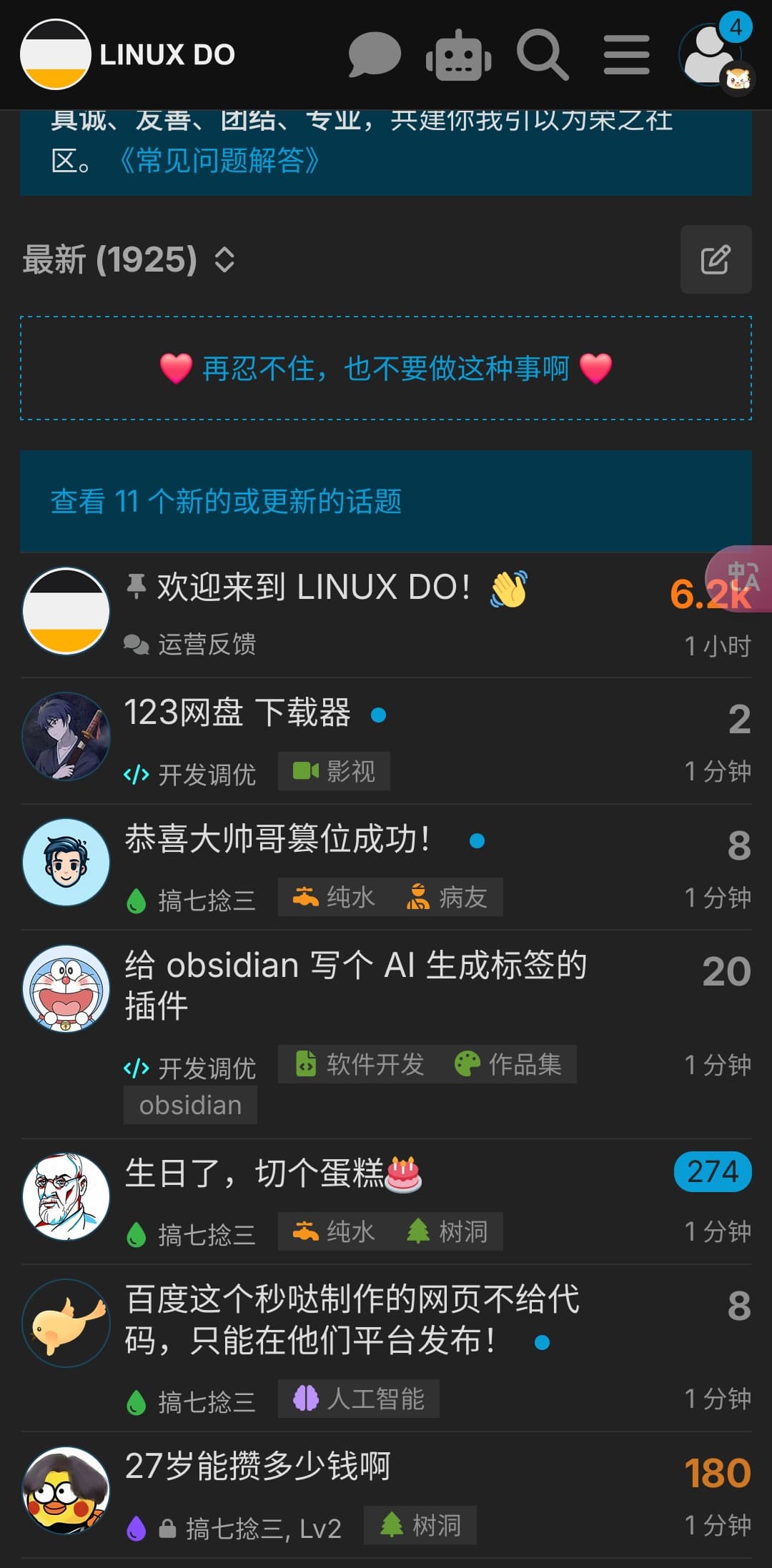
Task: Select the obsidian tag
Action: pos(190,1105)
